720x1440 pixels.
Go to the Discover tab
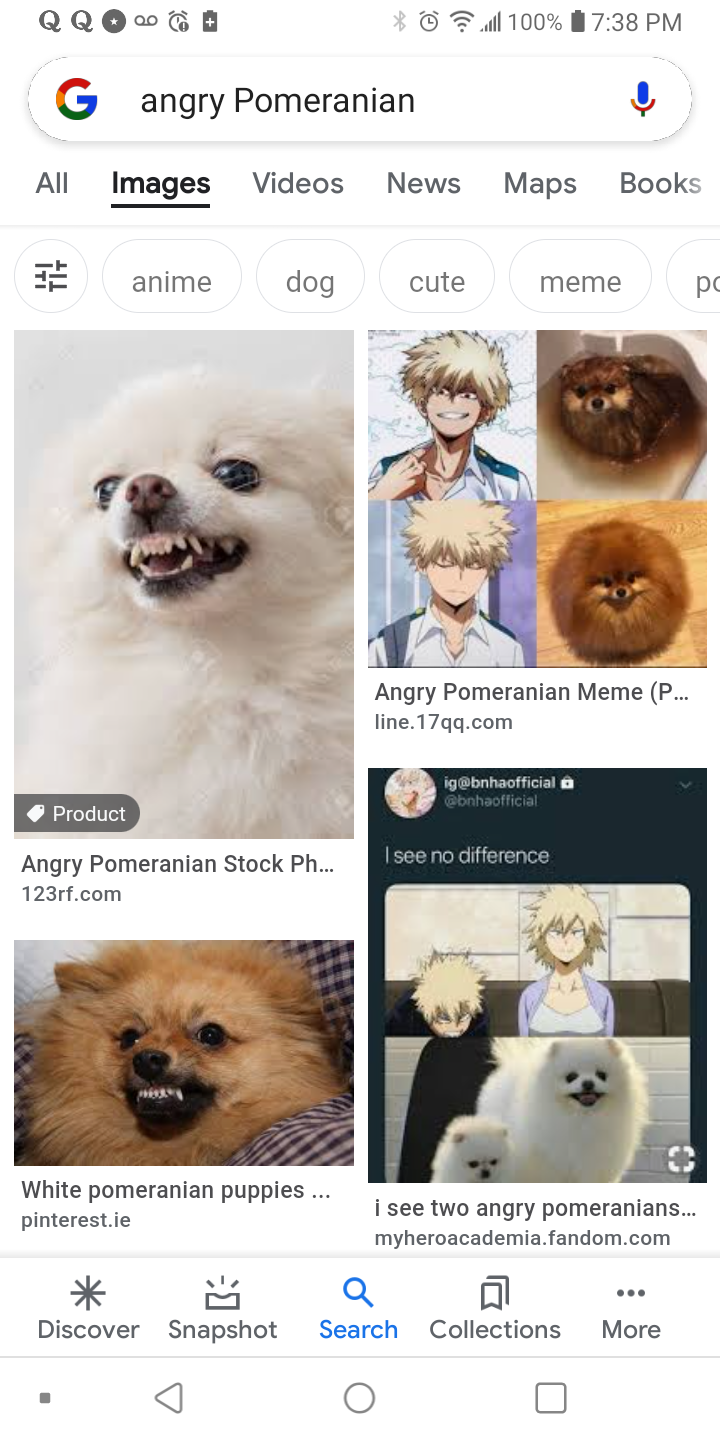pyautogui.click(x=88, y=1308)
